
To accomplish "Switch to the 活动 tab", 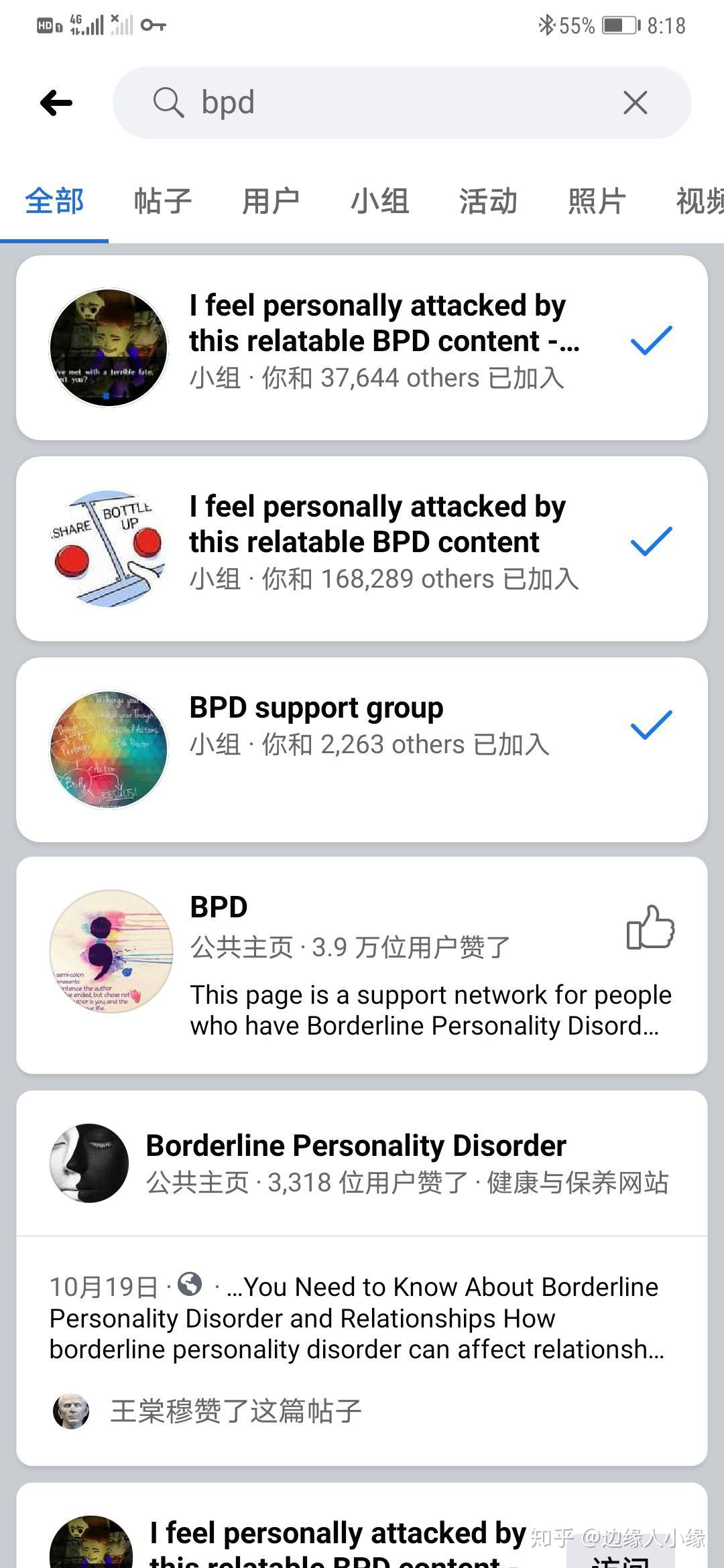I will coord(488,201).
